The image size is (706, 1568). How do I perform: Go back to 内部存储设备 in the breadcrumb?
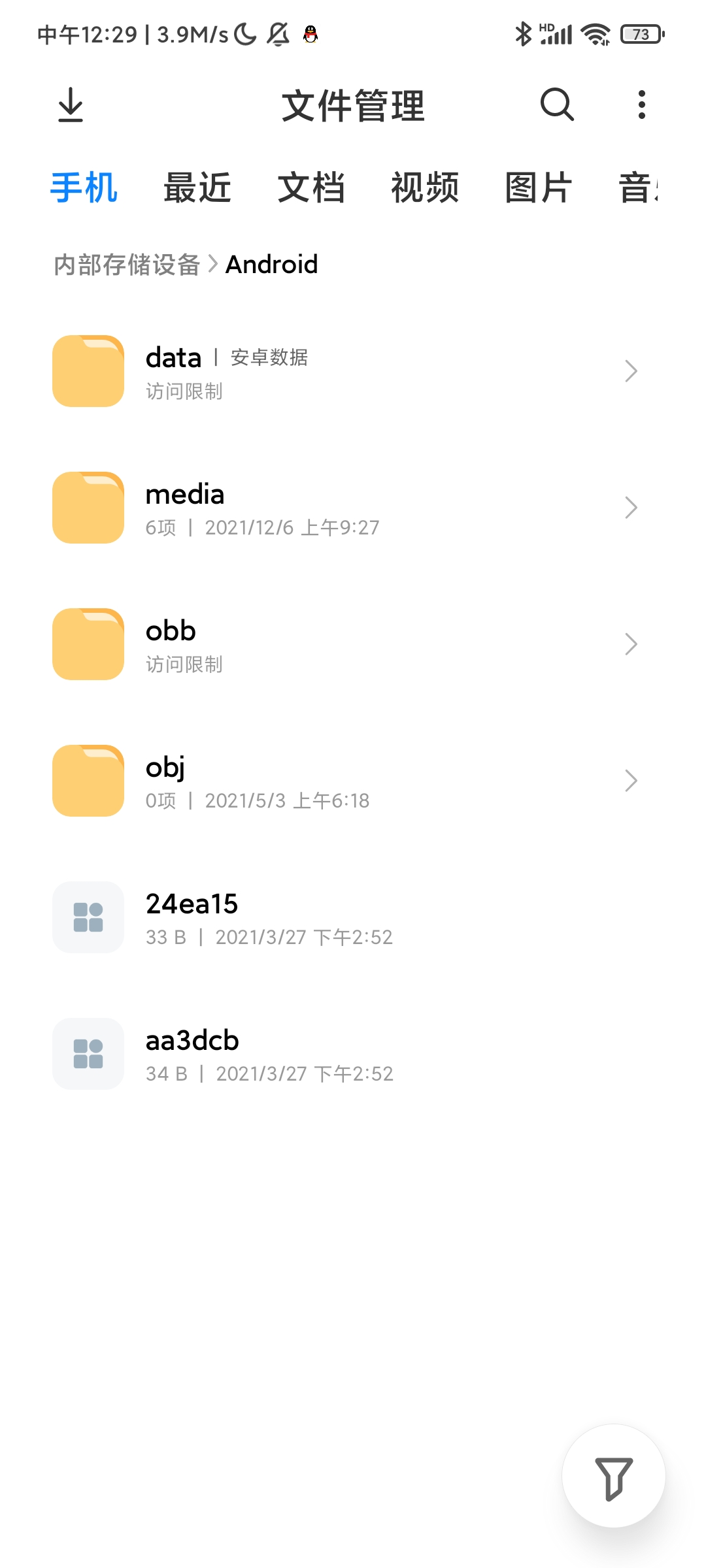(127, 265)
